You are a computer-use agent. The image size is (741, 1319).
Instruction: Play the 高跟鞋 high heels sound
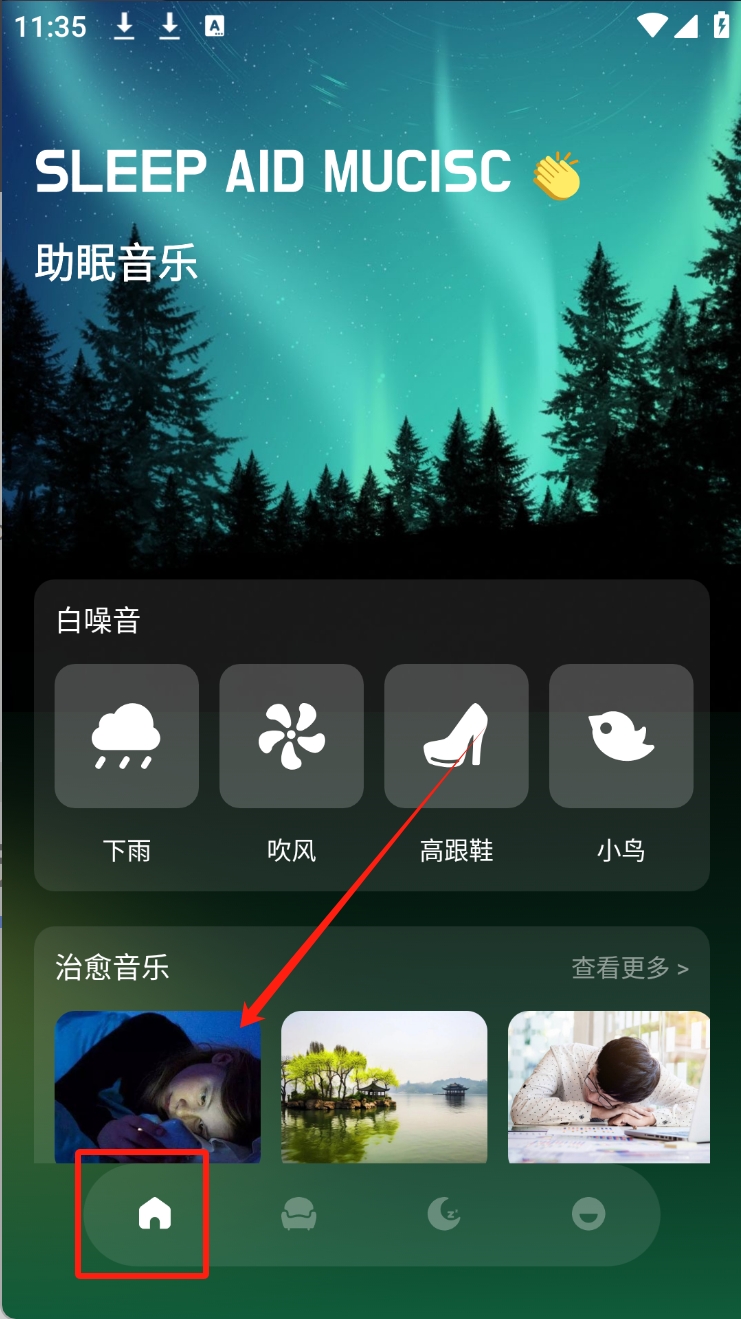[x=456, y=736]
